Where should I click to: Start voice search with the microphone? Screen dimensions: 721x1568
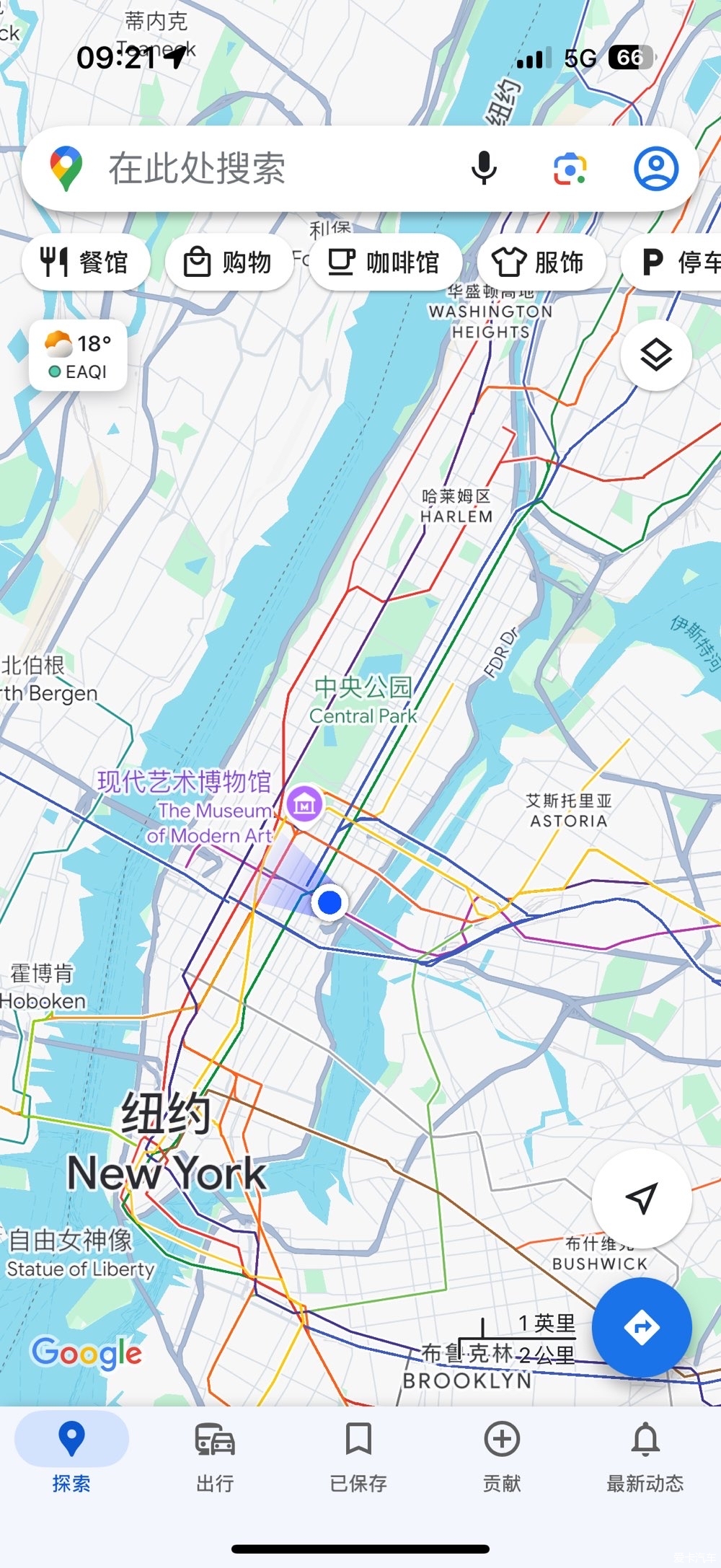(484, 169)
